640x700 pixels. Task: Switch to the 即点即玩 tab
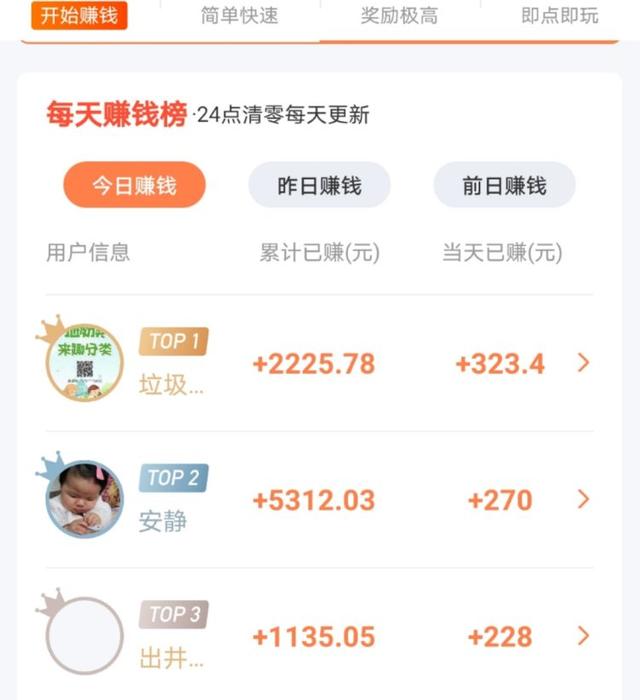(x=559, y=16)
